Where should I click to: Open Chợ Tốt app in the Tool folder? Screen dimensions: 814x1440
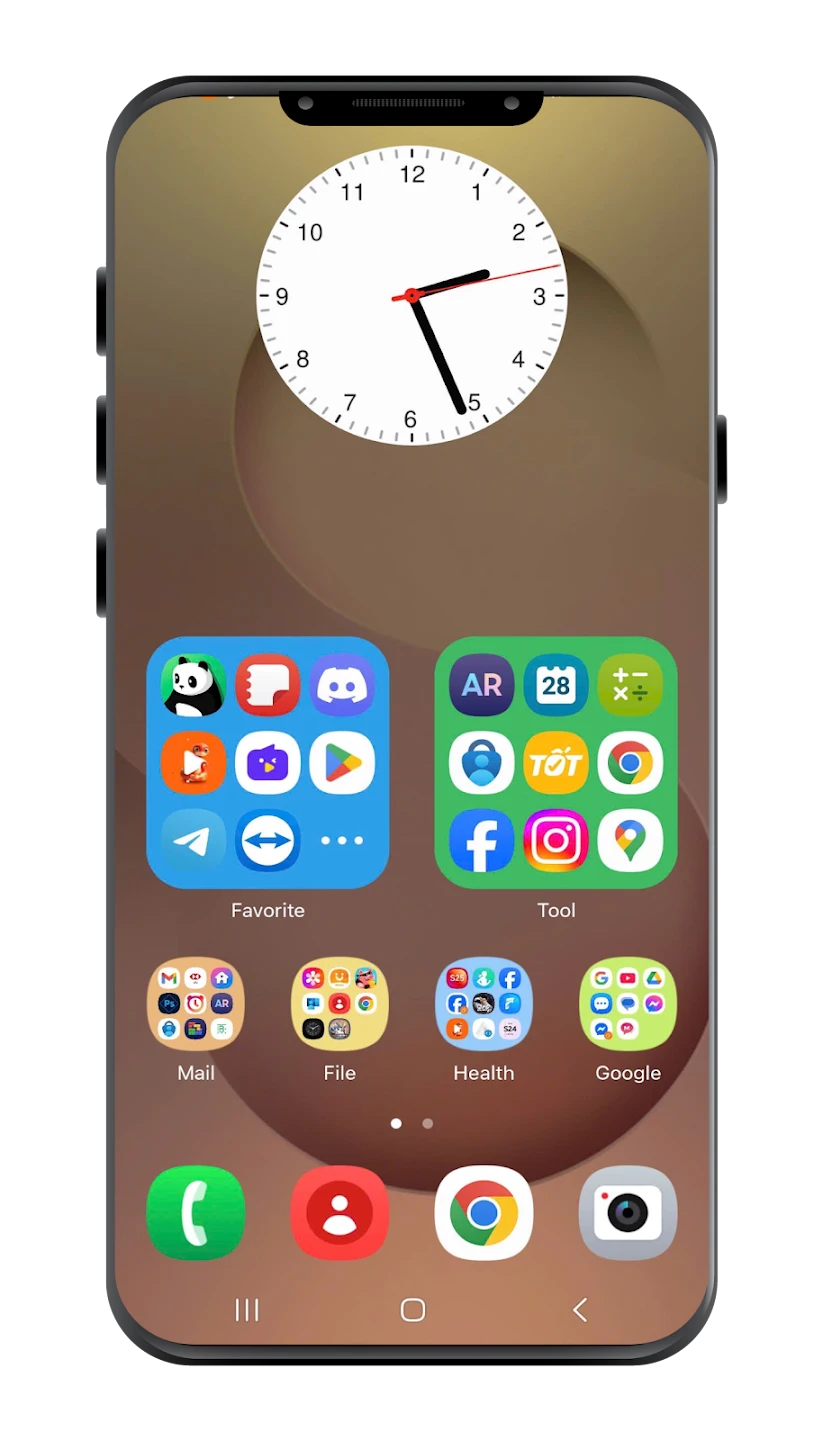click(556, 763)
